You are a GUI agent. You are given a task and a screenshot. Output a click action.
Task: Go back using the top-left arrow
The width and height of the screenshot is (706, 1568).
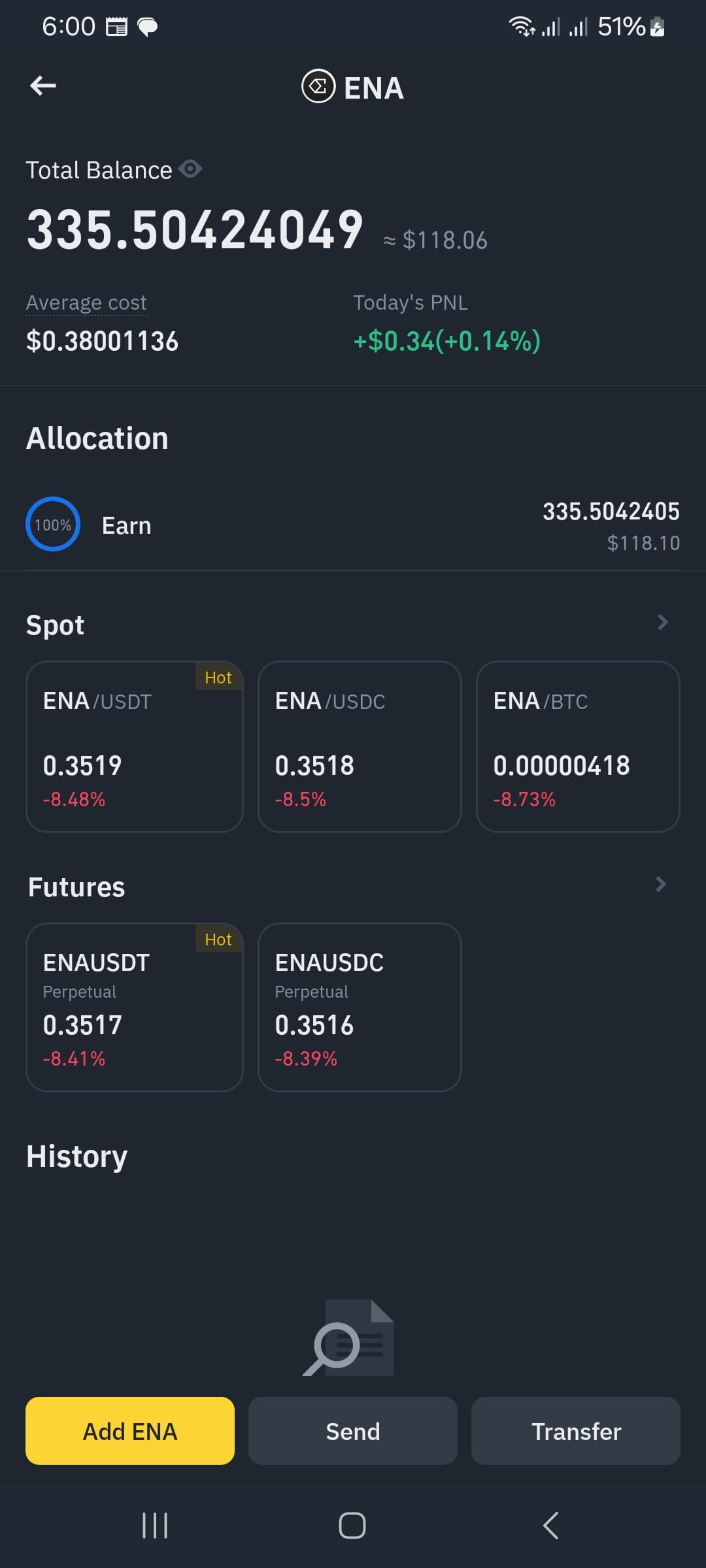pyautogui.click(x=43, y=86)
